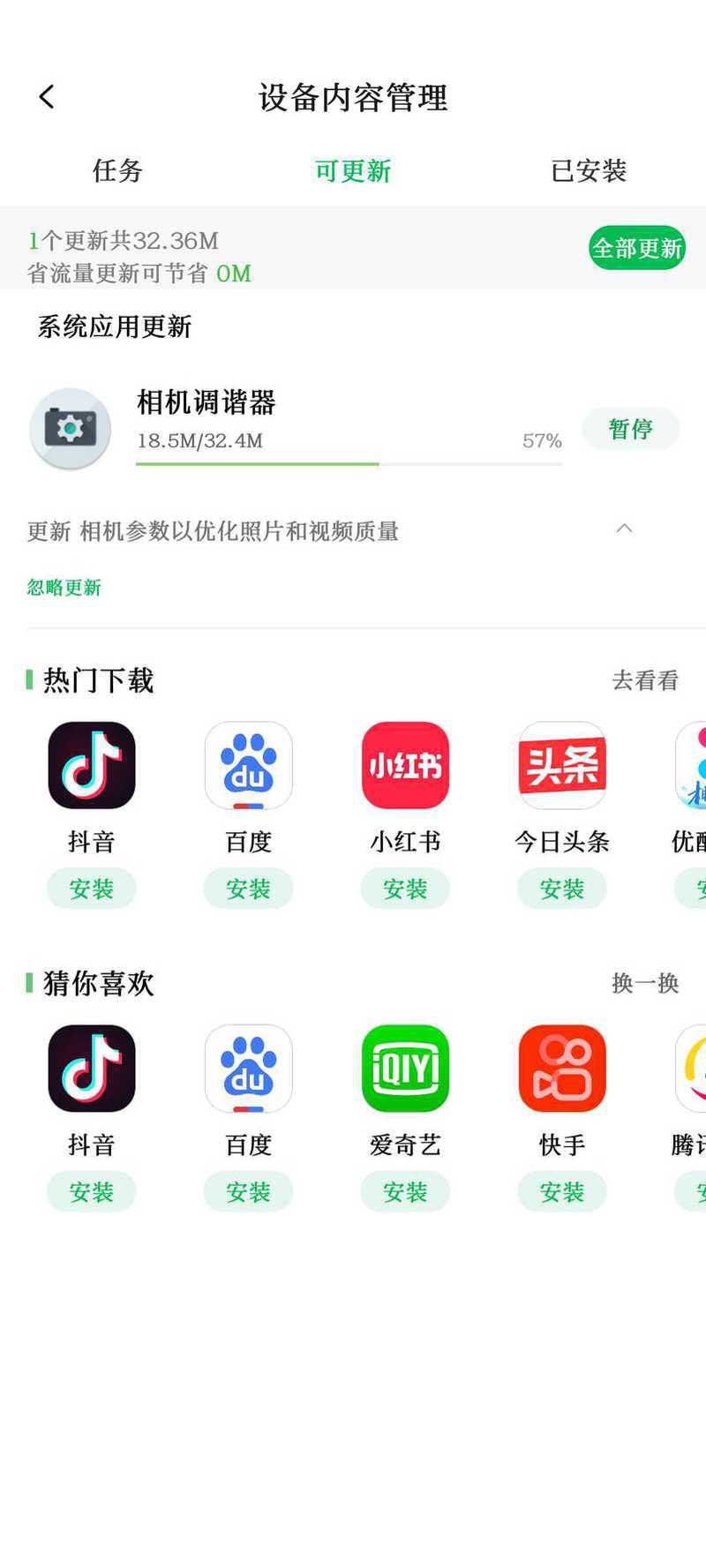The height and width of the screenshot is (1568, 706).
Task: Tap the 忽略更新 link
Action: click(x=64, y=588)
